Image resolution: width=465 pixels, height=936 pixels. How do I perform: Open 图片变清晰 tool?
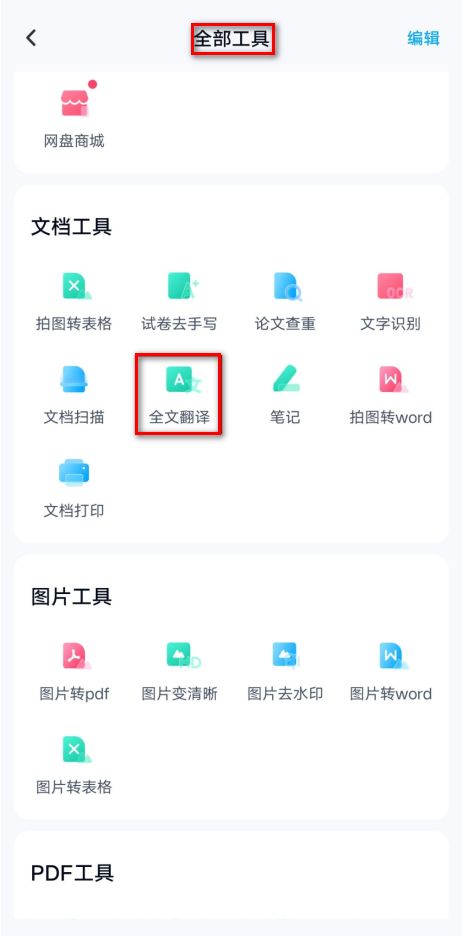179,672
